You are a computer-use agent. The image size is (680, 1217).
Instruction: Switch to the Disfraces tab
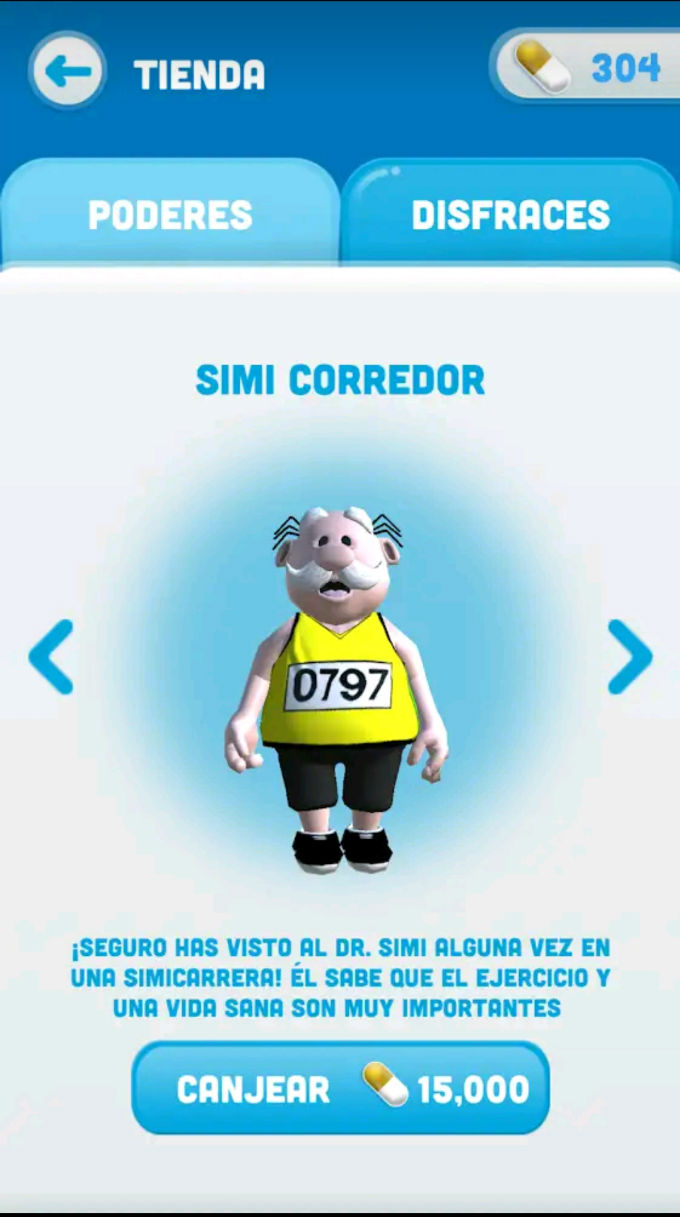click(x=510, y=214)
